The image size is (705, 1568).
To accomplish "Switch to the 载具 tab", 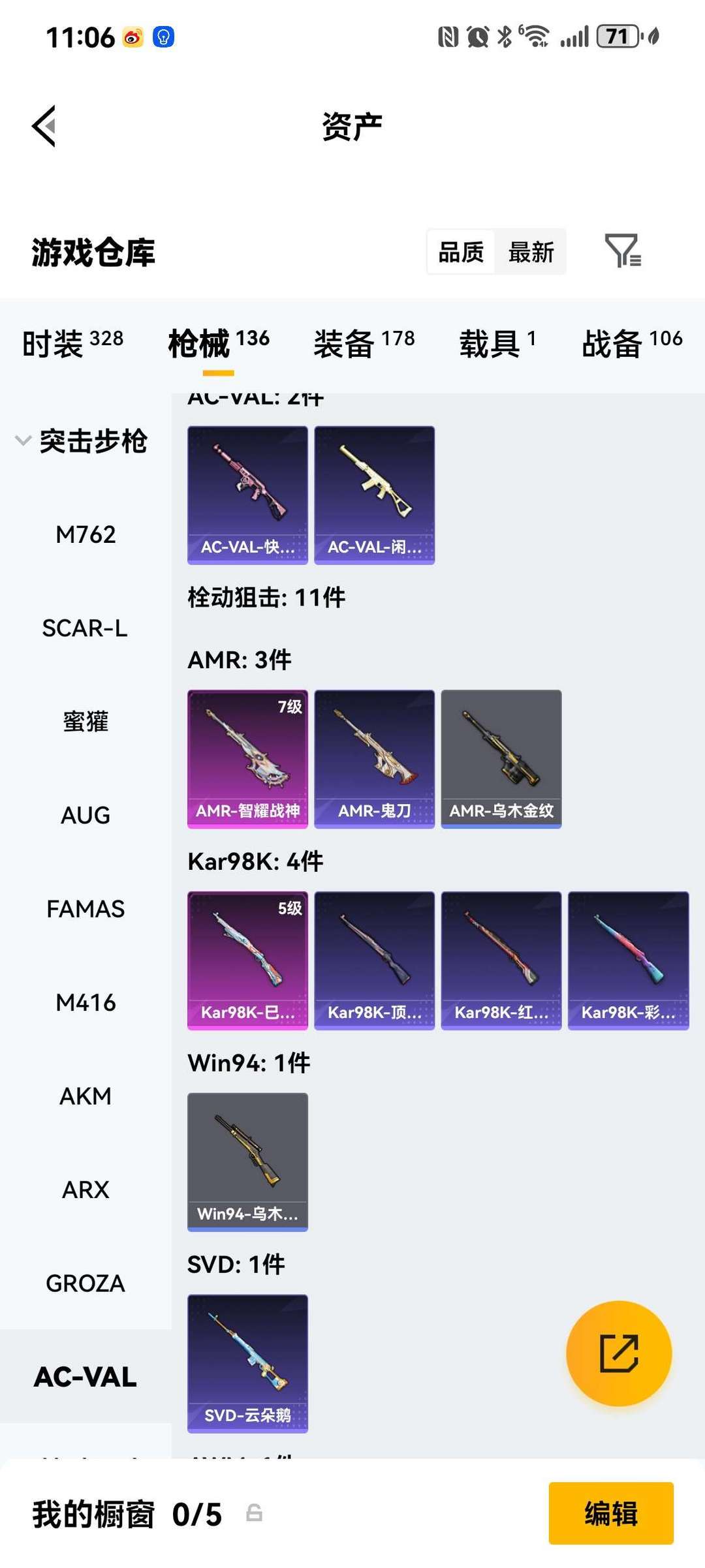I will click(497, 343).
